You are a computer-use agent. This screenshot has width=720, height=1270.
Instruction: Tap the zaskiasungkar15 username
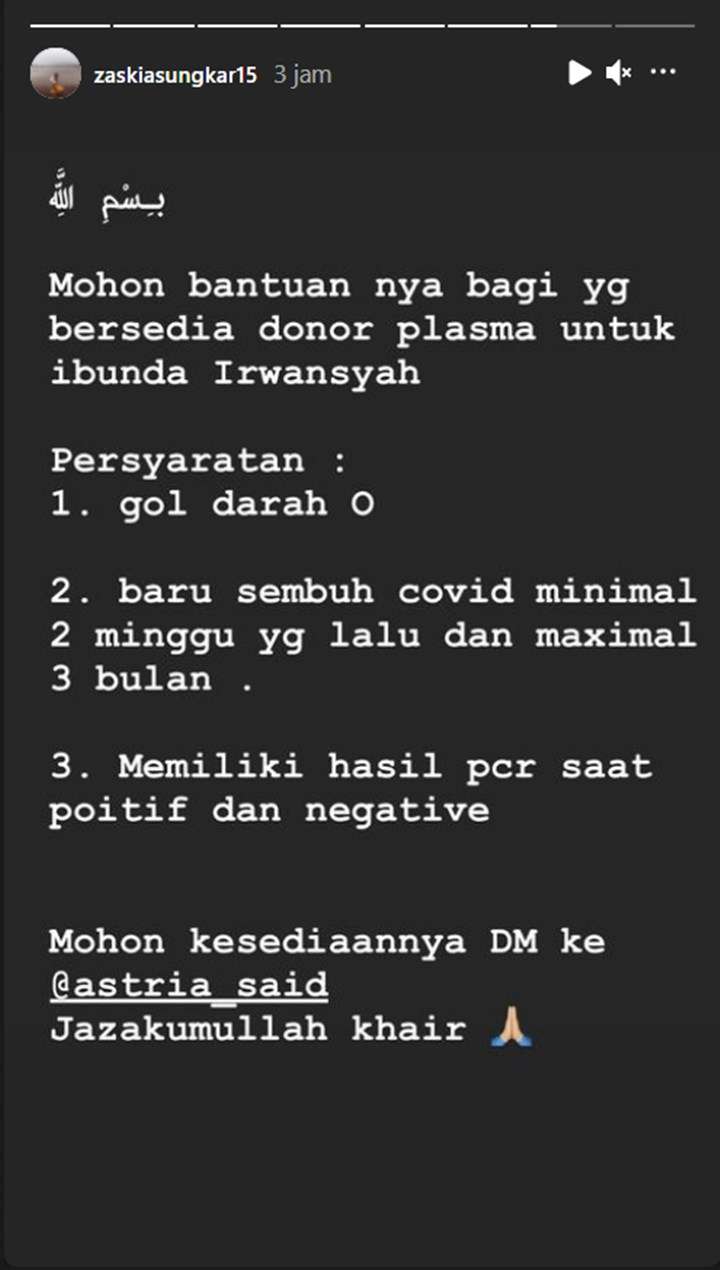(173, 75)
